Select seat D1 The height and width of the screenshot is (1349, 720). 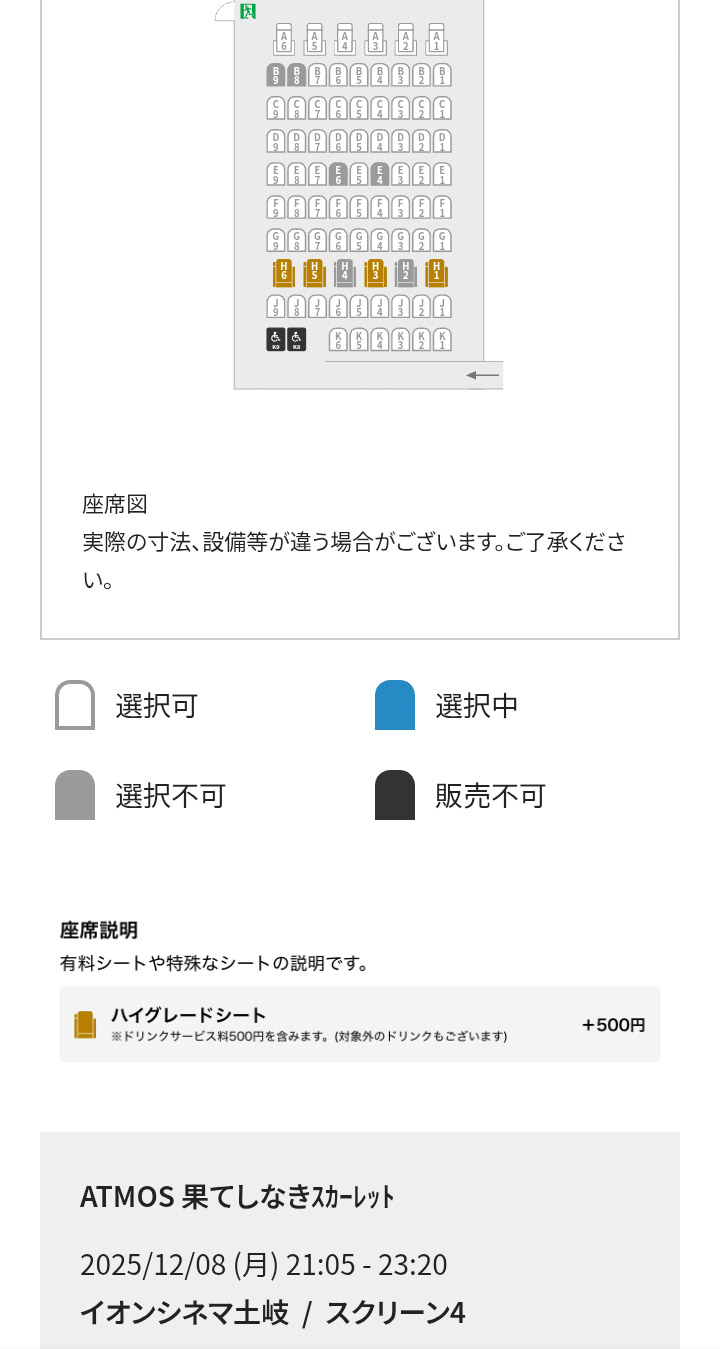(443, 141)
